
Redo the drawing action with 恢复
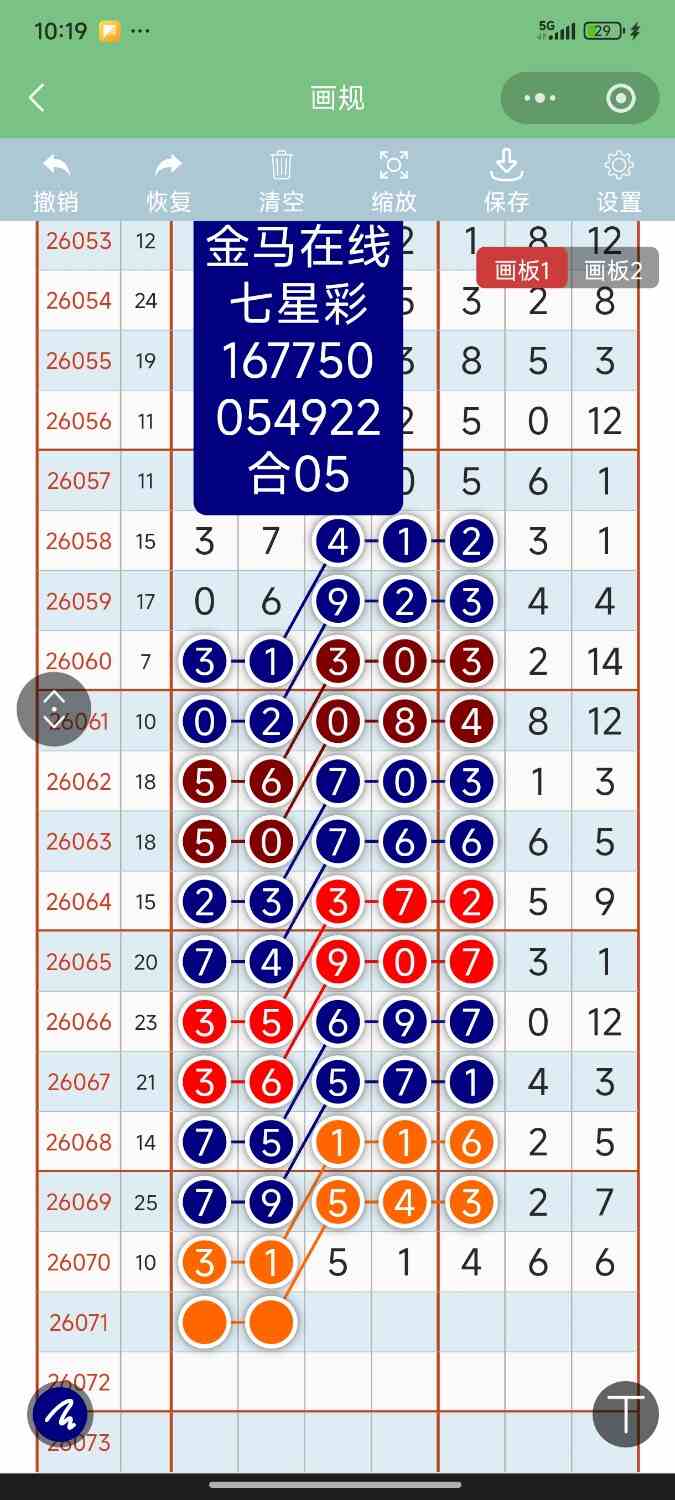coord(169,181)
